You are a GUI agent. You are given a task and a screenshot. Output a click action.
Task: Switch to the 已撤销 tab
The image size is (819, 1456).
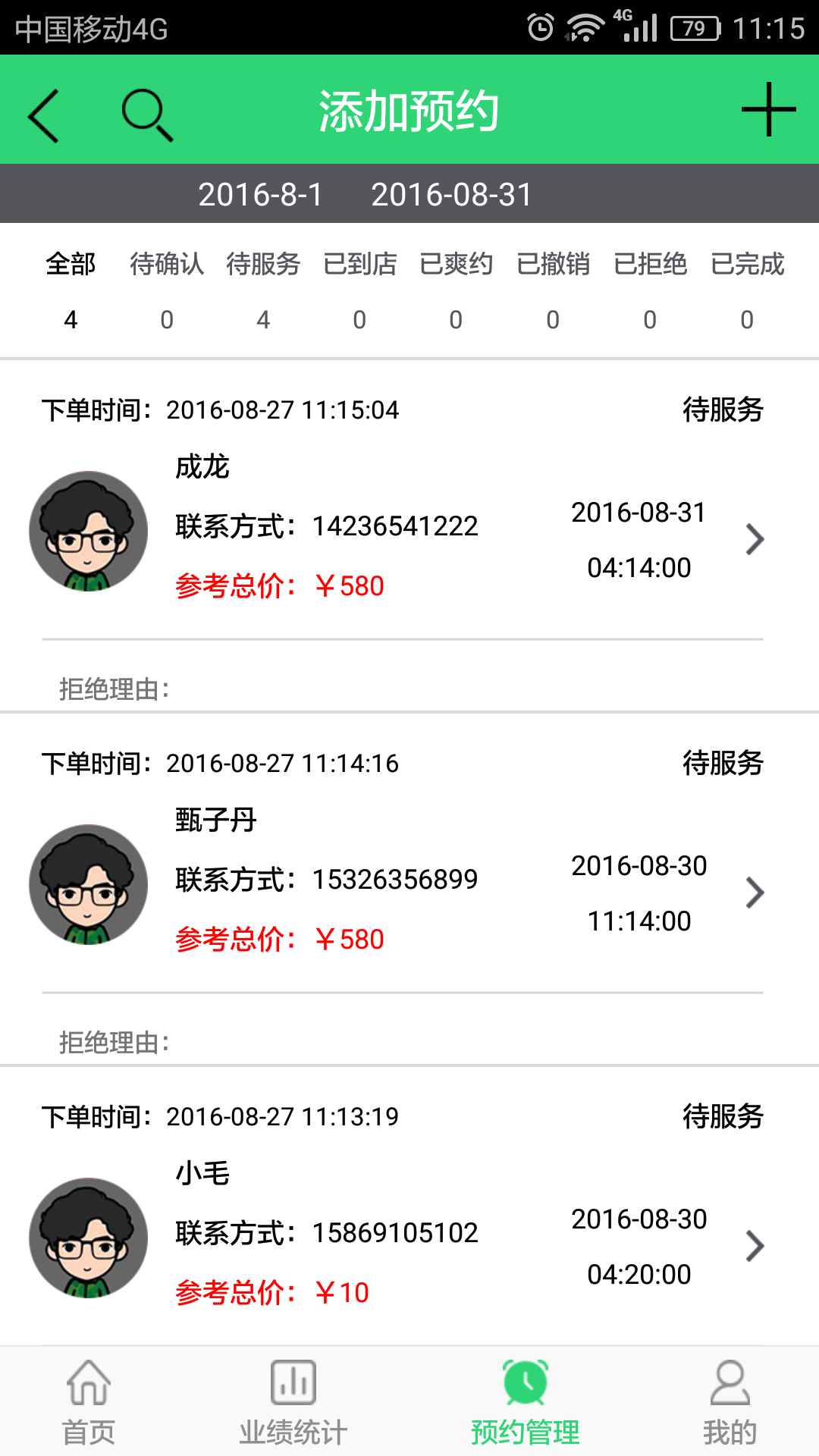coord(553,288)
